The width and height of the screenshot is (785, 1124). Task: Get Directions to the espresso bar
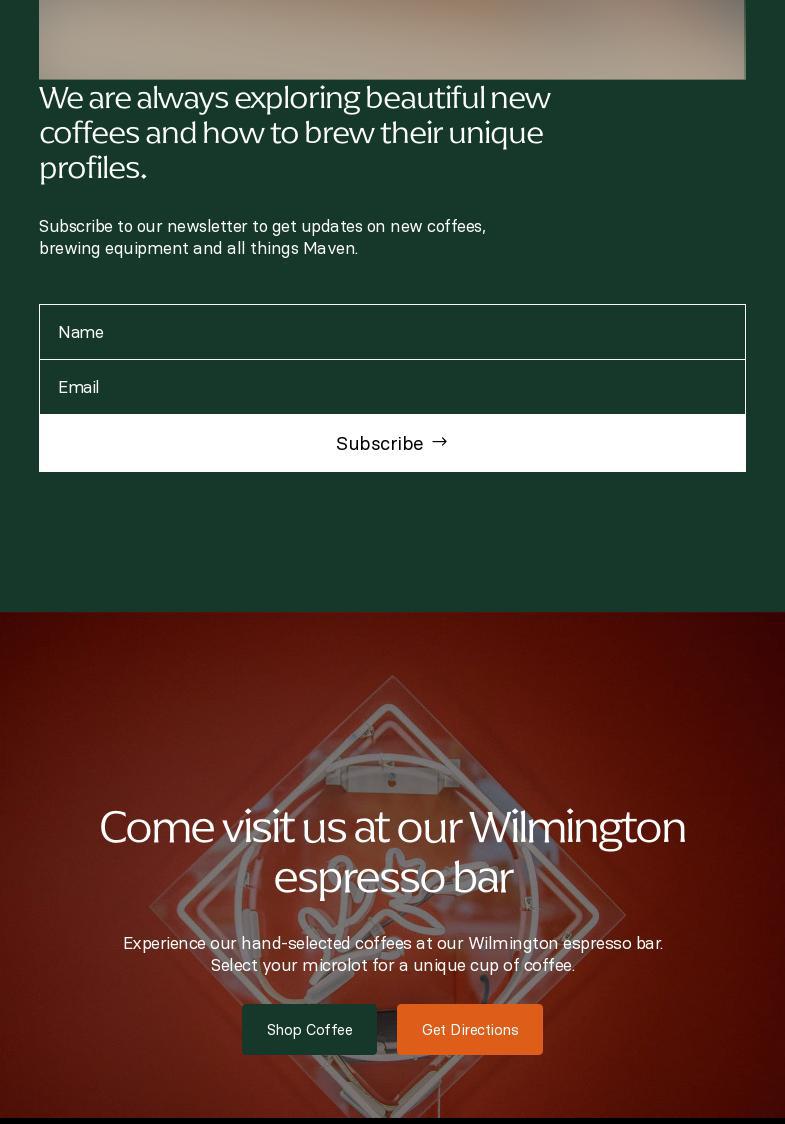(470, 1029)
